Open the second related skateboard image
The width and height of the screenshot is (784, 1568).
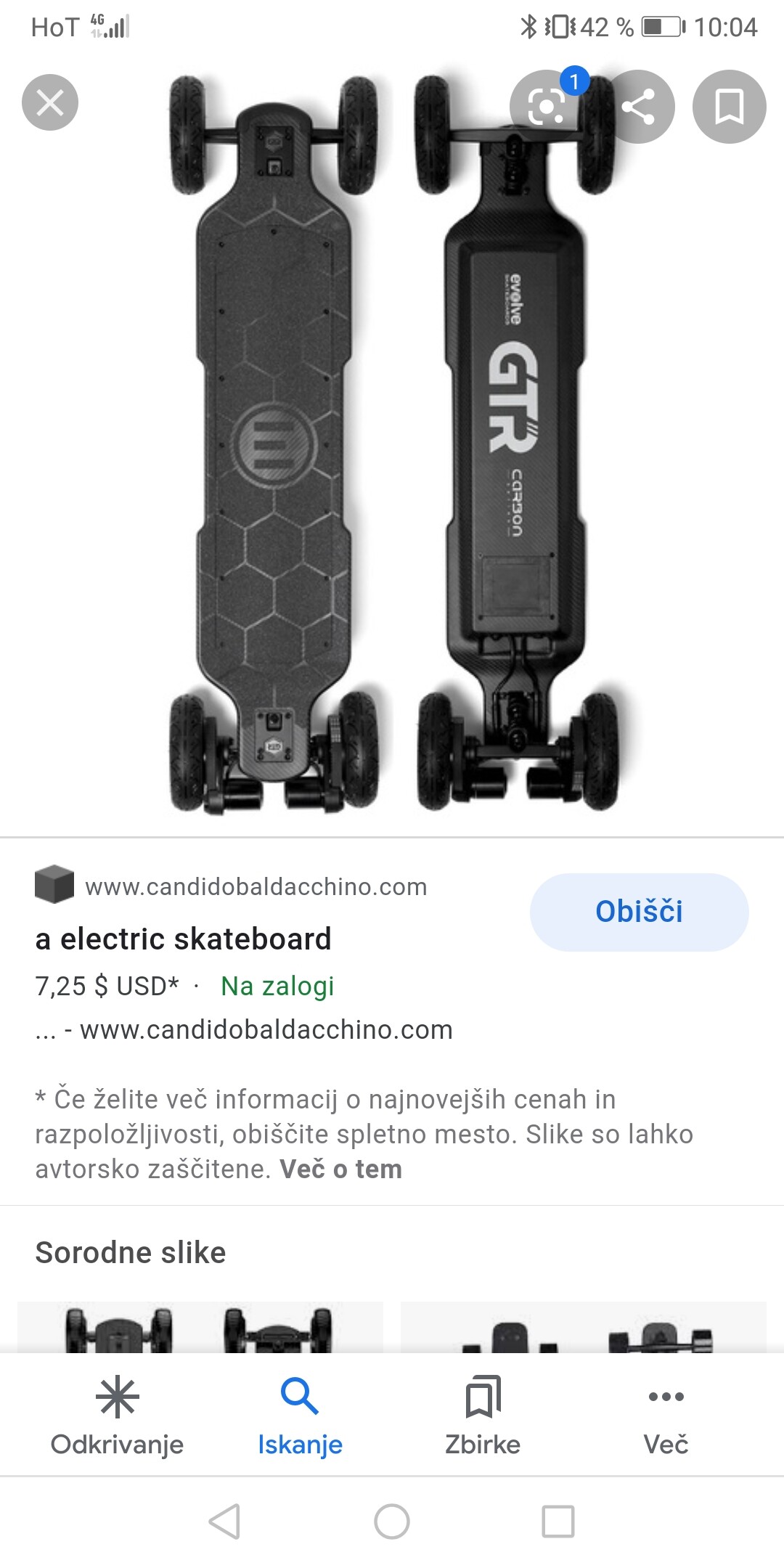[584, 1327]
